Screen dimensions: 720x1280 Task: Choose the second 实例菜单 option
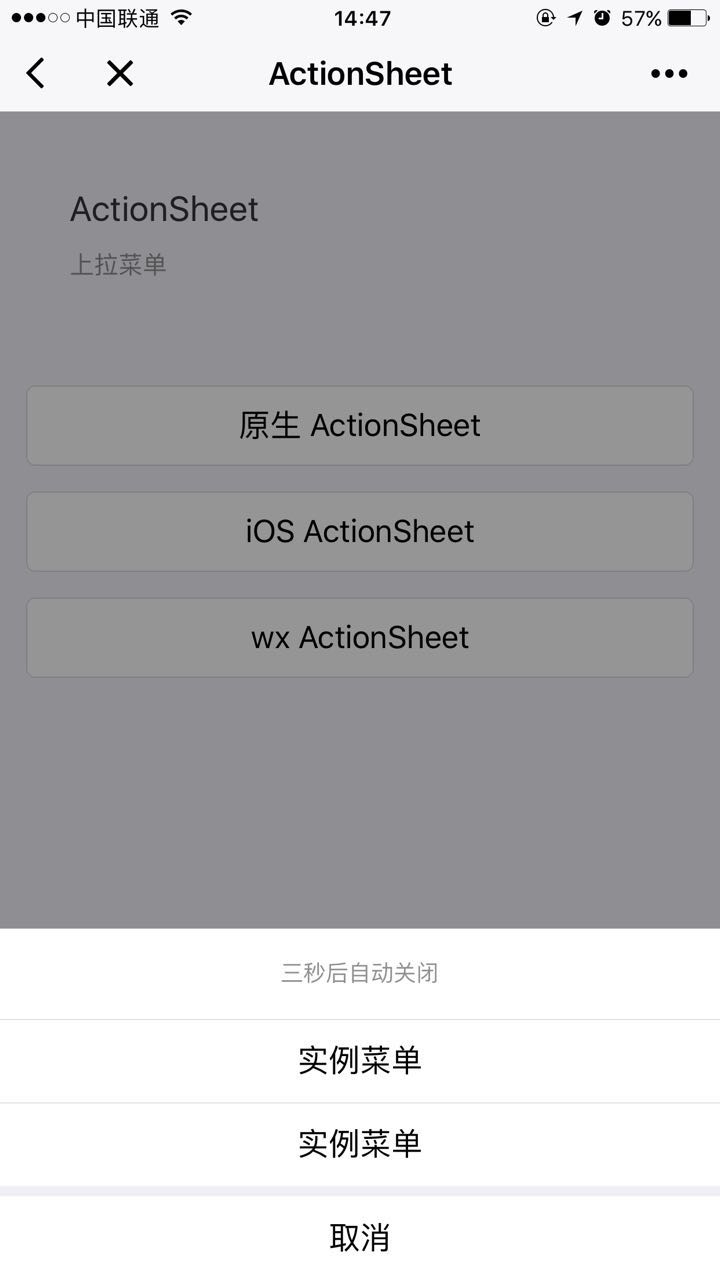360,1145
